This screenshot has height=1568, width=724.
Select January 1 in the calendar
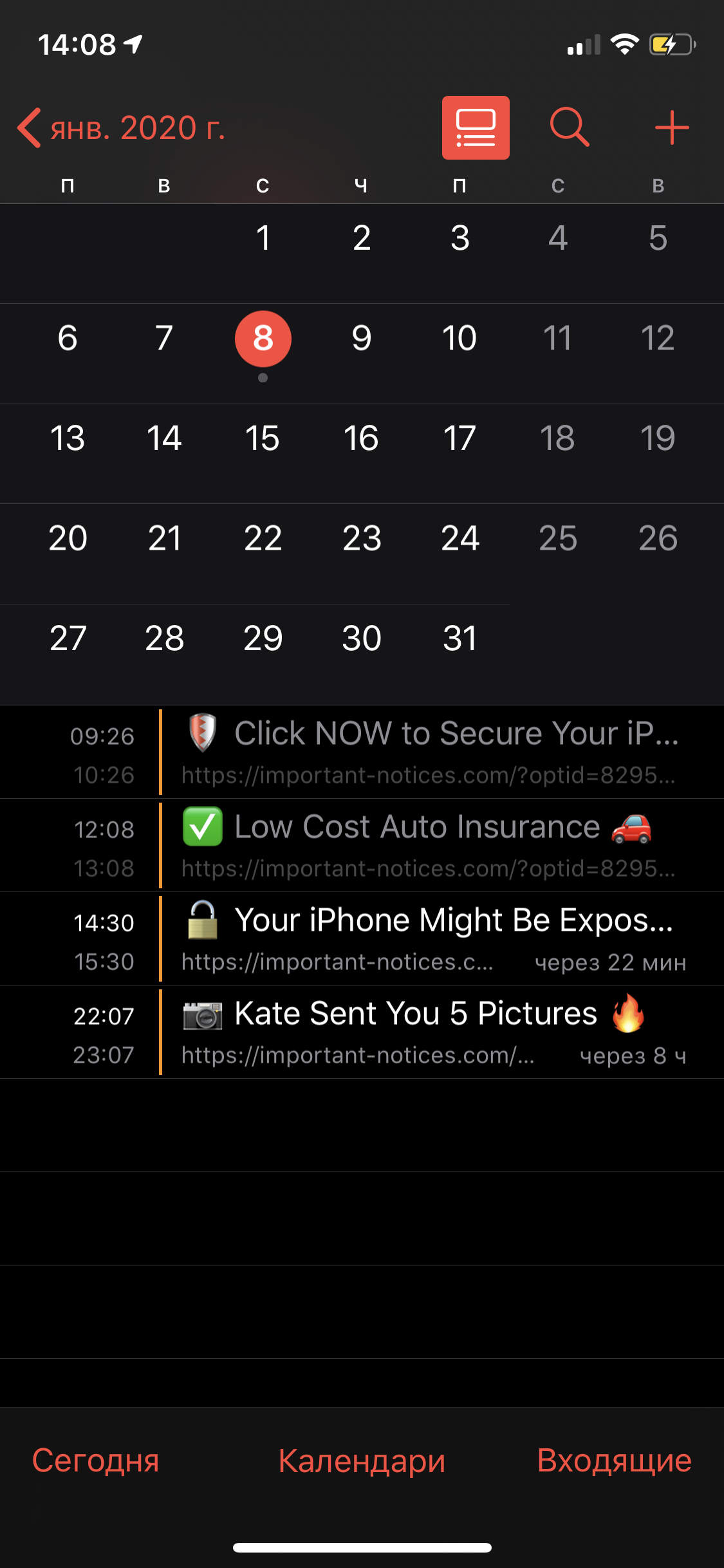[x=263, y=238]
